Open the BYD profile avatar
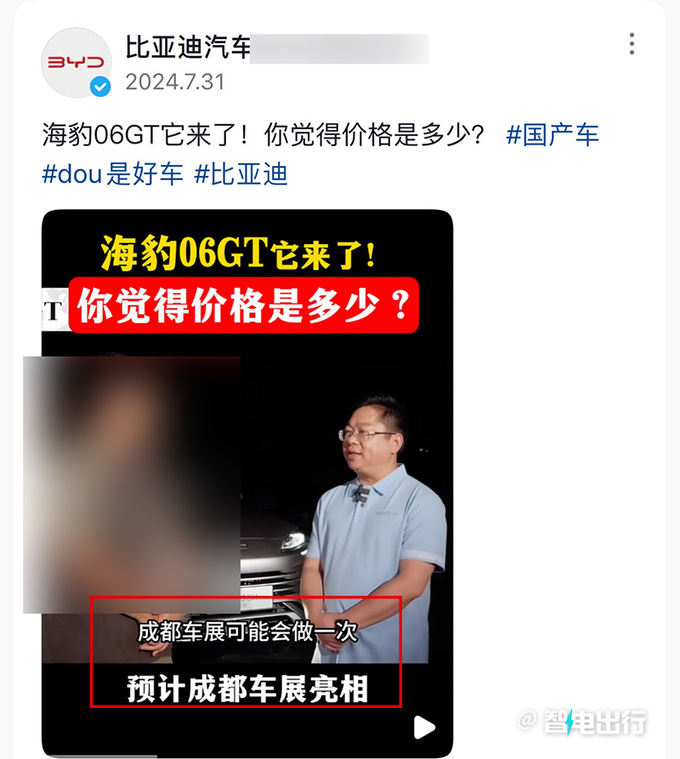 pyautogui.click(x=76, y=62)
